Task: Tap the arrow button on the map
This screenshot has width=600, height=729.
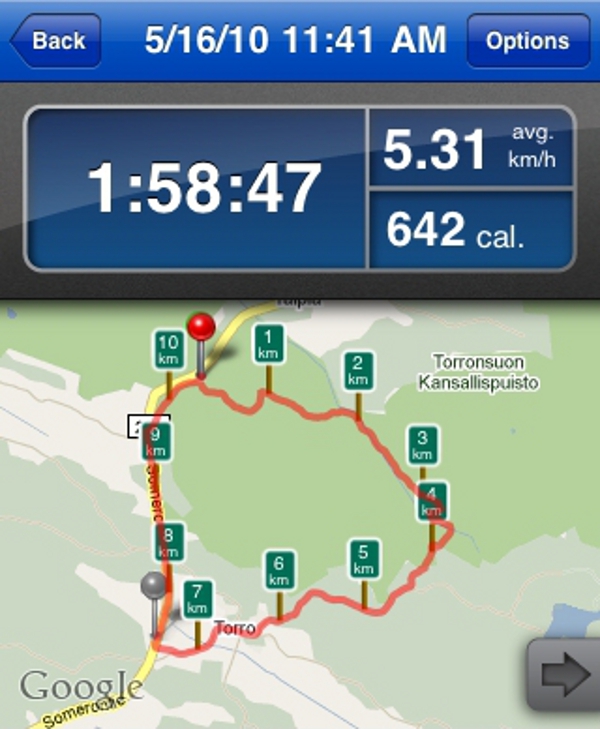Action: pos(565,674)
